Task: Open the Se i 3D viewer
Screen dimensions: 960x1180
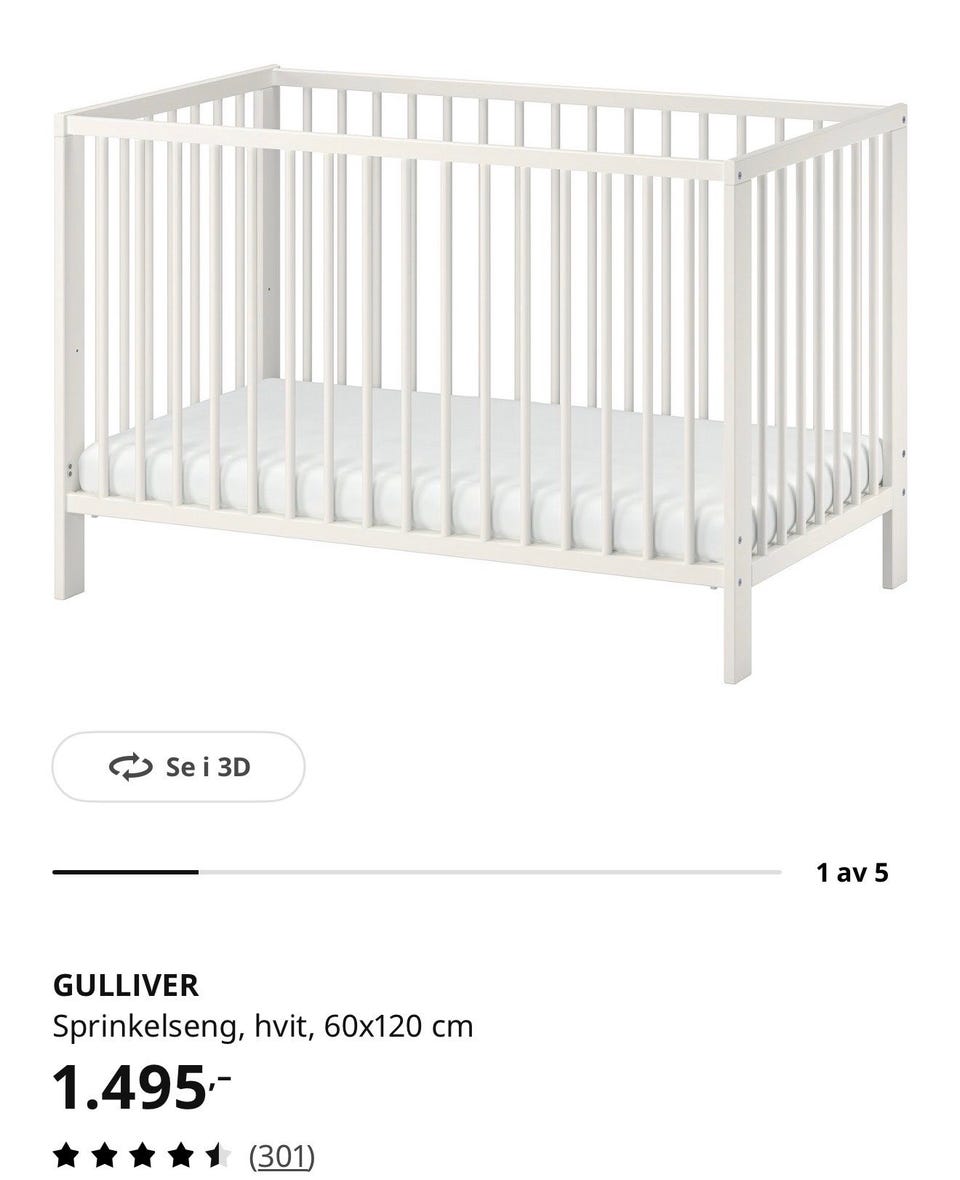Action: coord(177,768)
